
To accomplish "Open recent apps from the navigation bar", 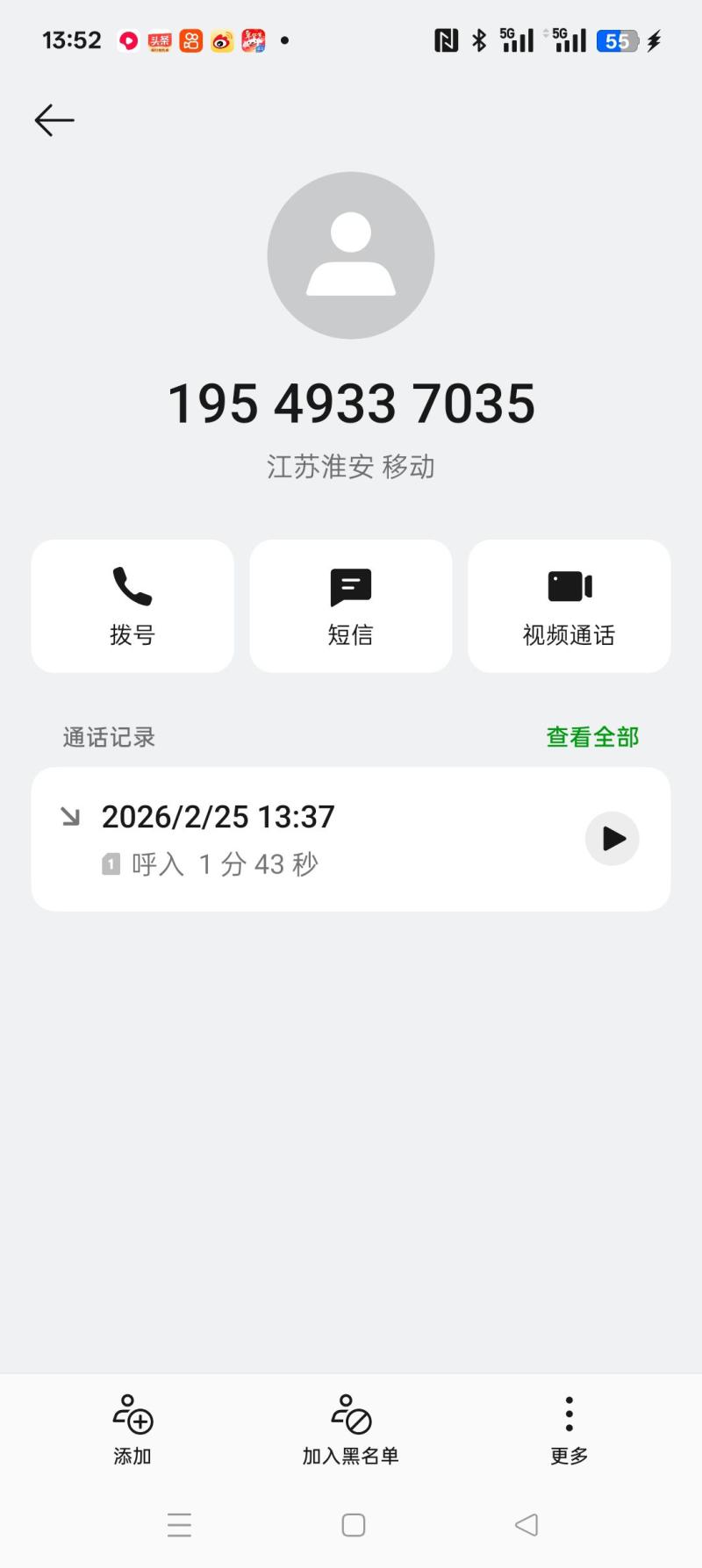I will tap(179, 1525).
